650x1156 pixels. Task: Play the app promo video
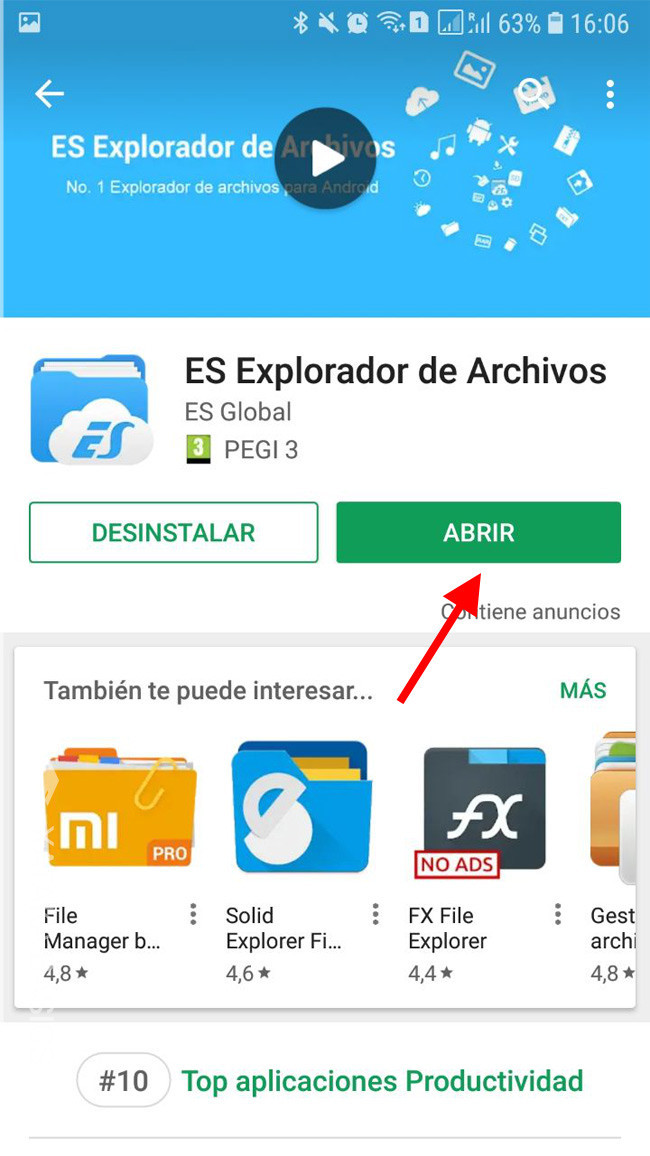point(325,159)
